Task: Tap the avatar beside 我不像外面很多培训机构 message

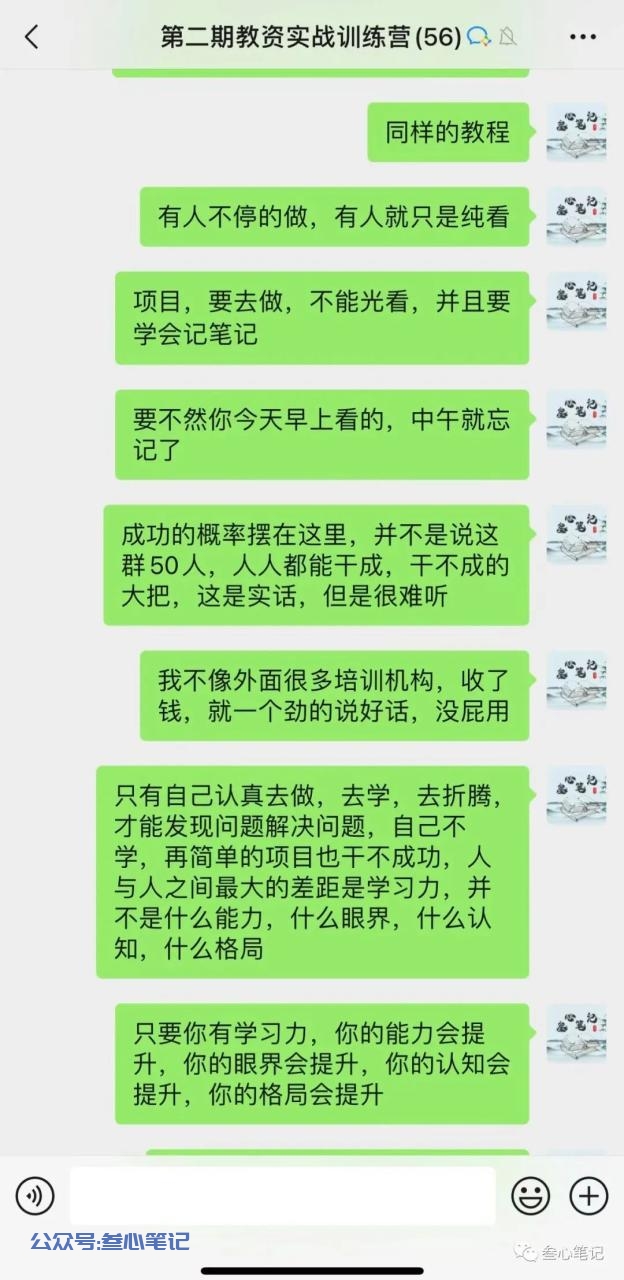Action: pos(576,680)
